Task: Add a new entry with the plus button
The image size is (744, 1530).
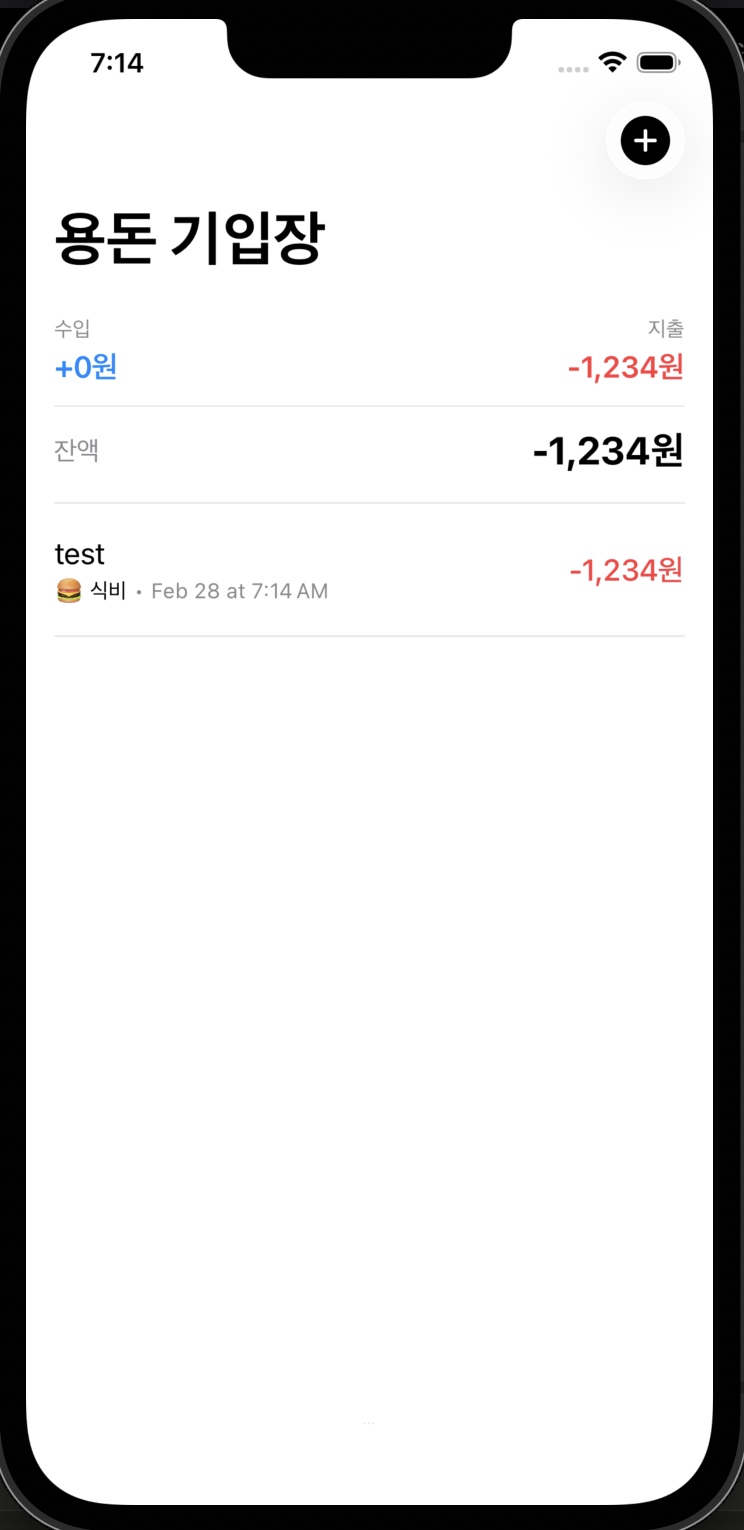Action: (x=645, y=141)
